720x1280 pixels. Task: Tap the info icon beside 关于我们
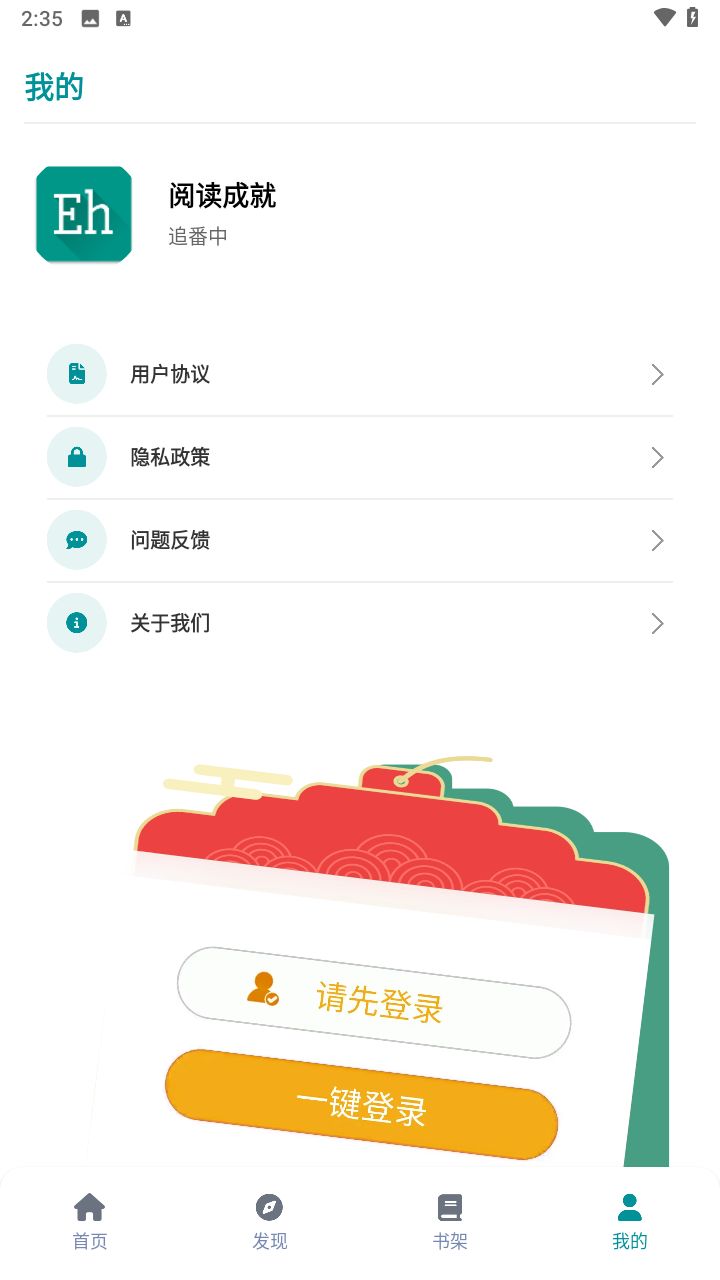point(77,623)
